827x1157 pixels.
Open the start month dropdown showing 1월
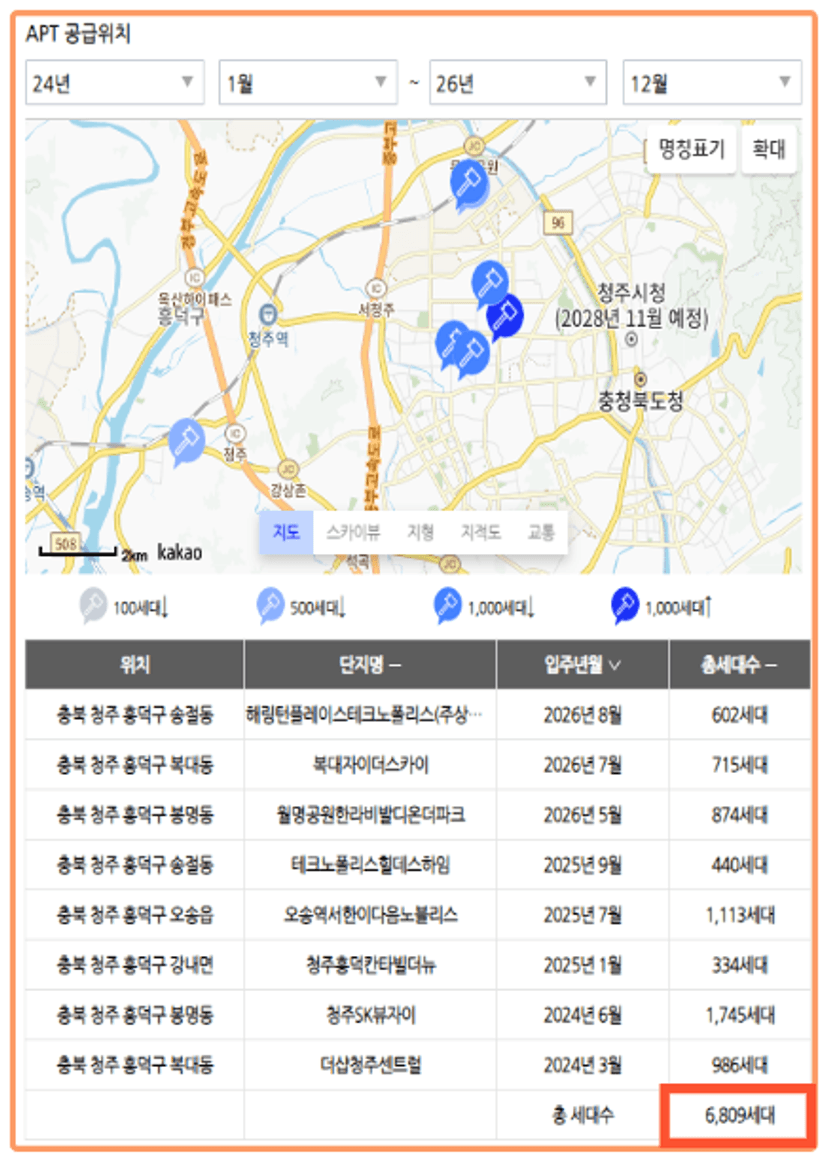(x=307, y=83)
